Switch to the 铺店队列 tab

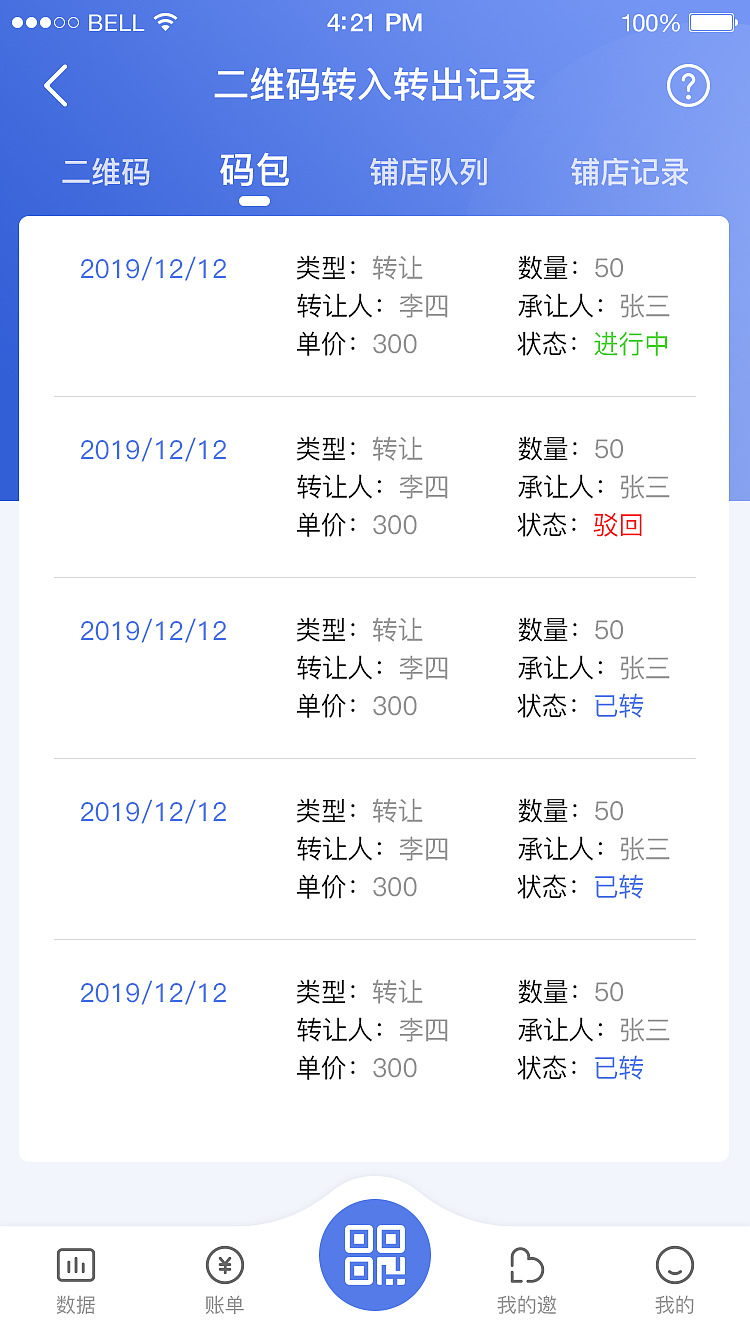429,172
